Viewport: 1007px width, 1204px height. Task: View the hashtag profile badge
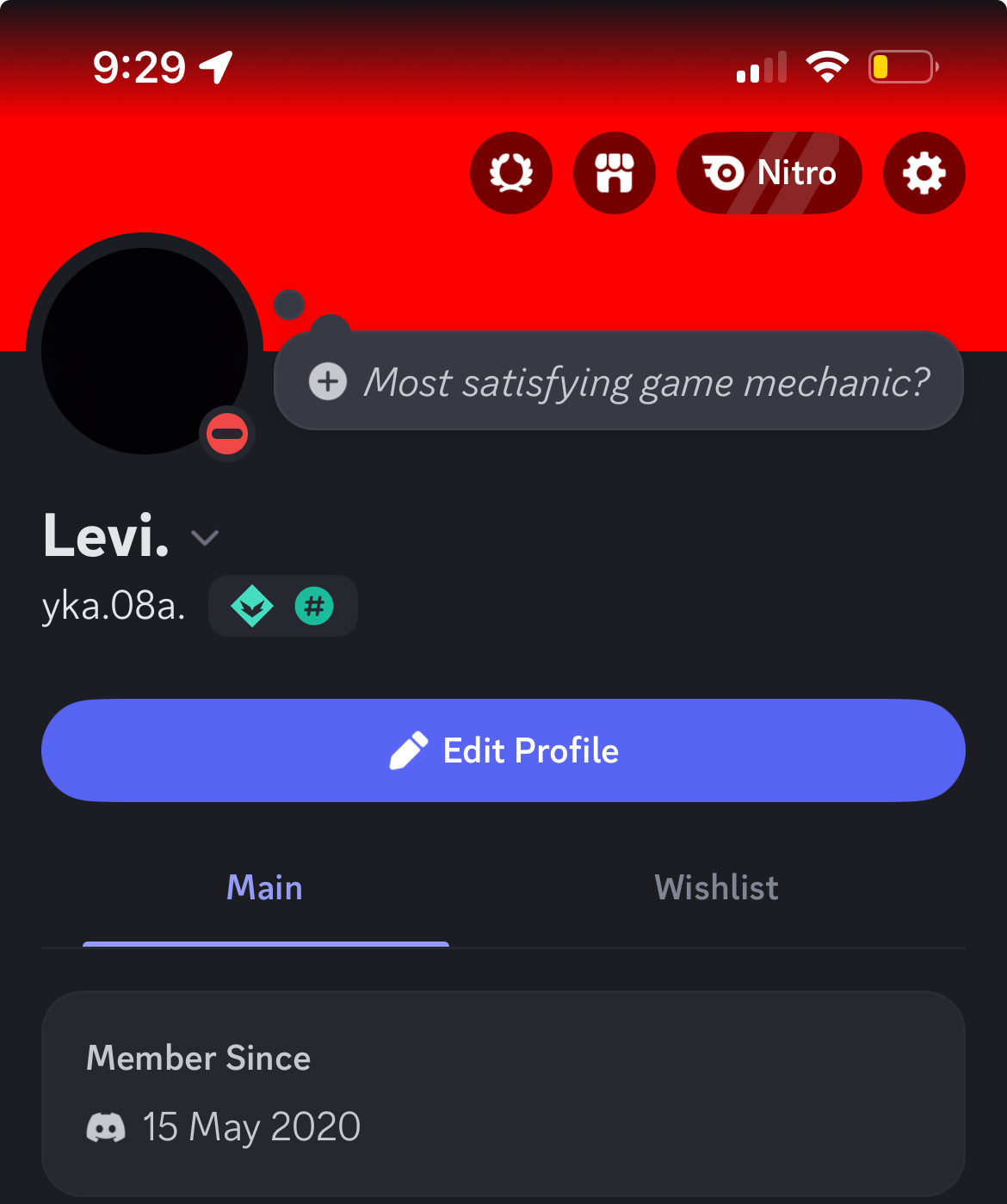pyautogui.click(x=314, y=606)
